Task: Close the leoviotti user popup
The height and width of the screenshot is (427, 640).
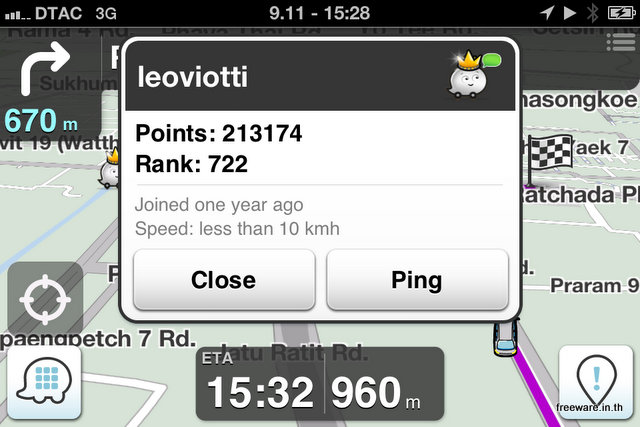Action: pyautogui.click(x=224, y=280)
